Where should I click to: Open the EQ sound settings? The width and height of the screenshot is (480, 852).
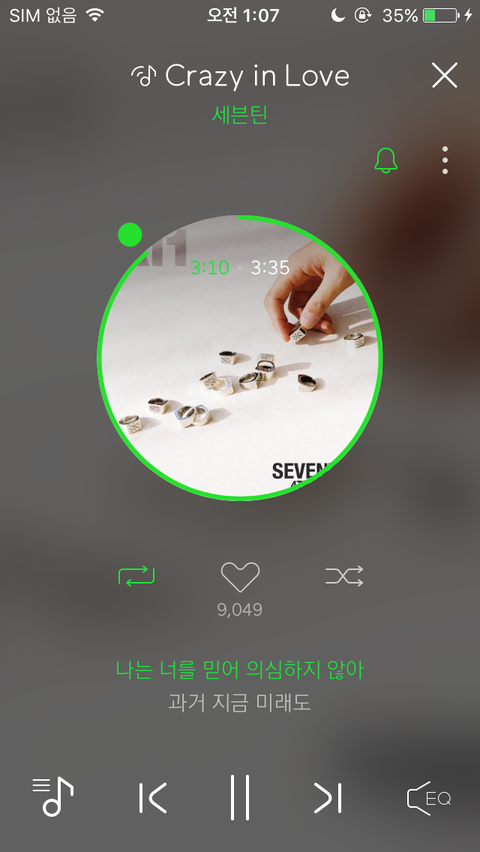click(428, 798)
